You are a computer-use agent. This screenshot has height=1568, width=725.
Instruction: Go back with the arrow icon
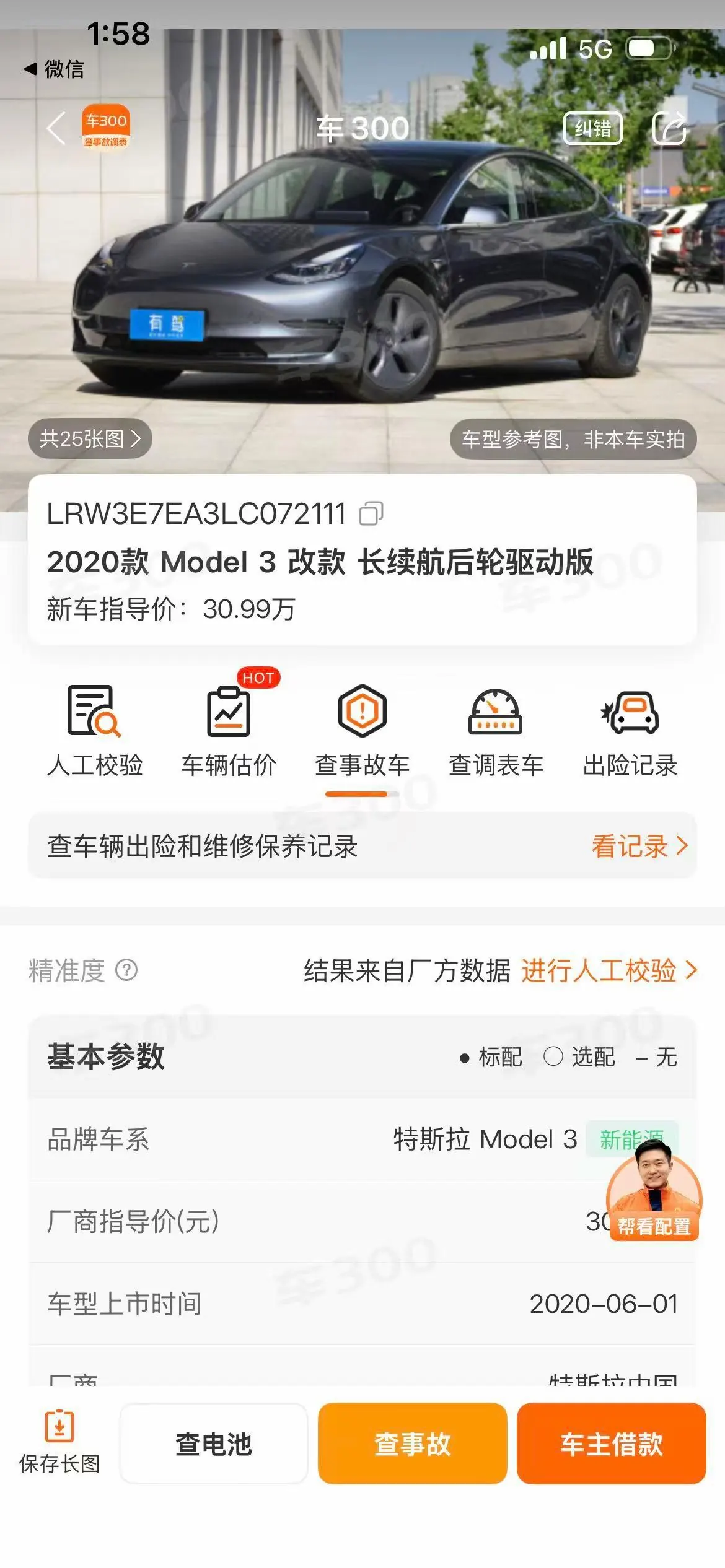(x=56, y=128)
